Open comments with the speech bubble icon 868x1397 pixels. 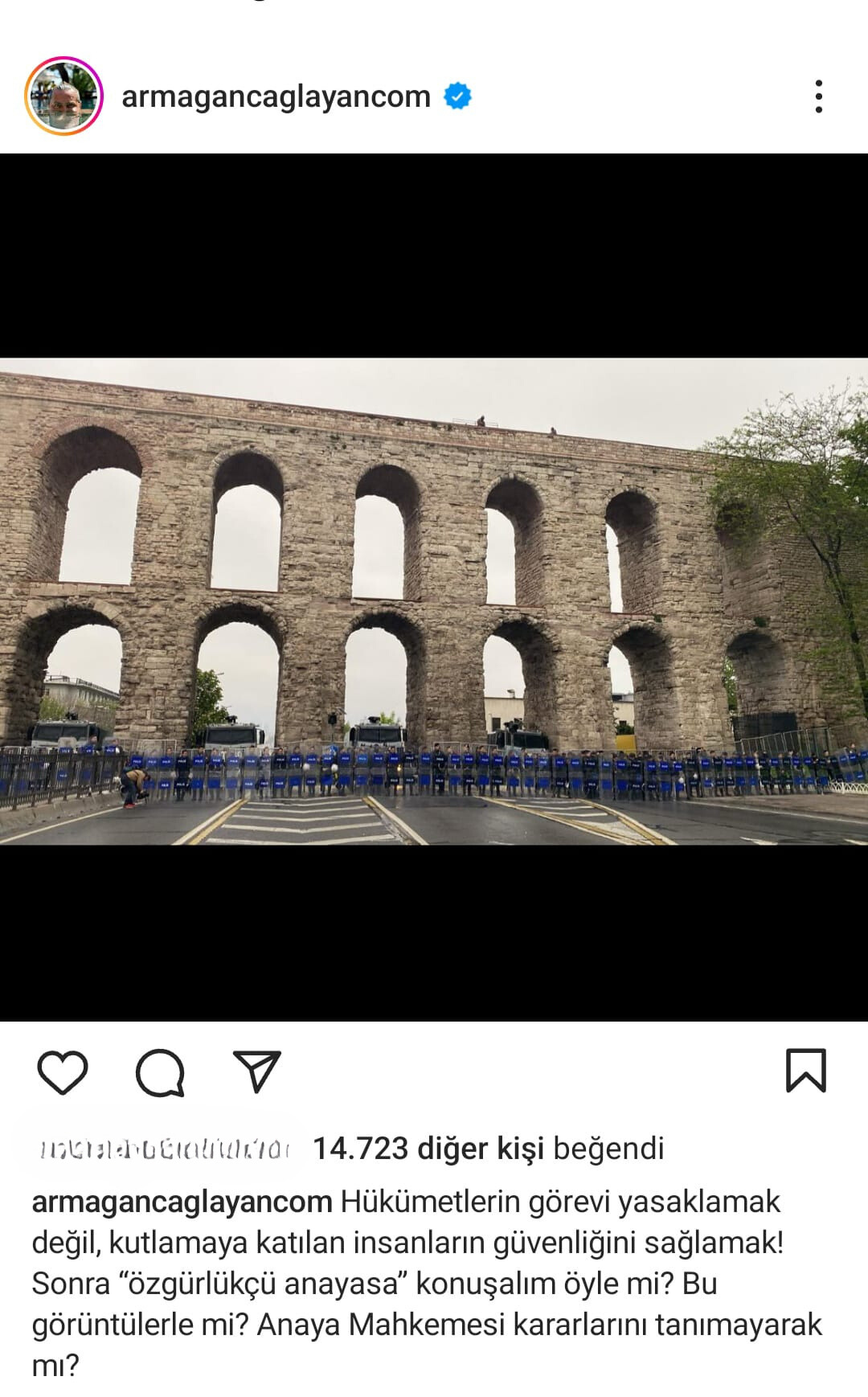tap(160, 1072)
